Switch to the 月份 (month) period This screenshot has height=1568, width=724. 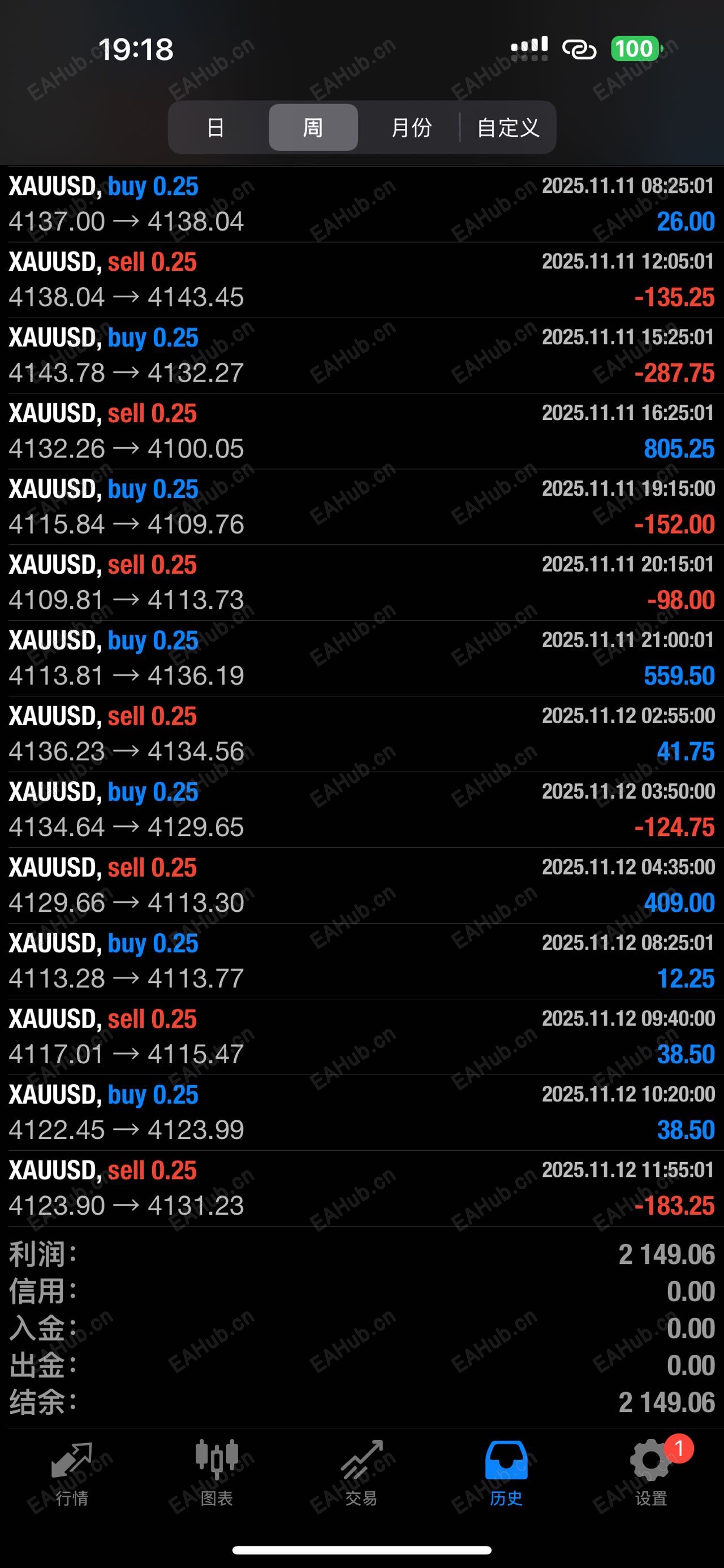tap(411, 127)
